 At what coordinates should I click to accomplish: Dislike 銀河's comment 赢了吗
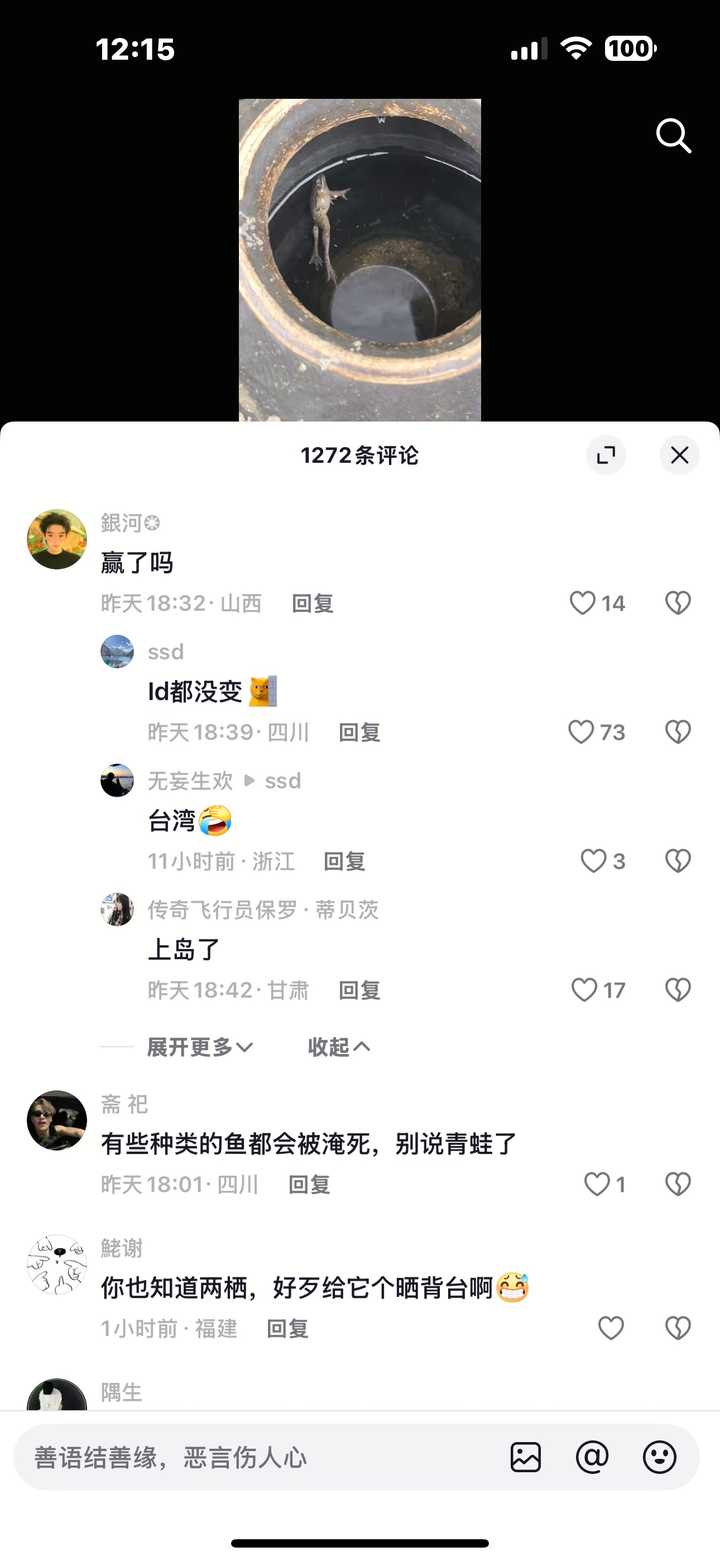click(678, 603)
